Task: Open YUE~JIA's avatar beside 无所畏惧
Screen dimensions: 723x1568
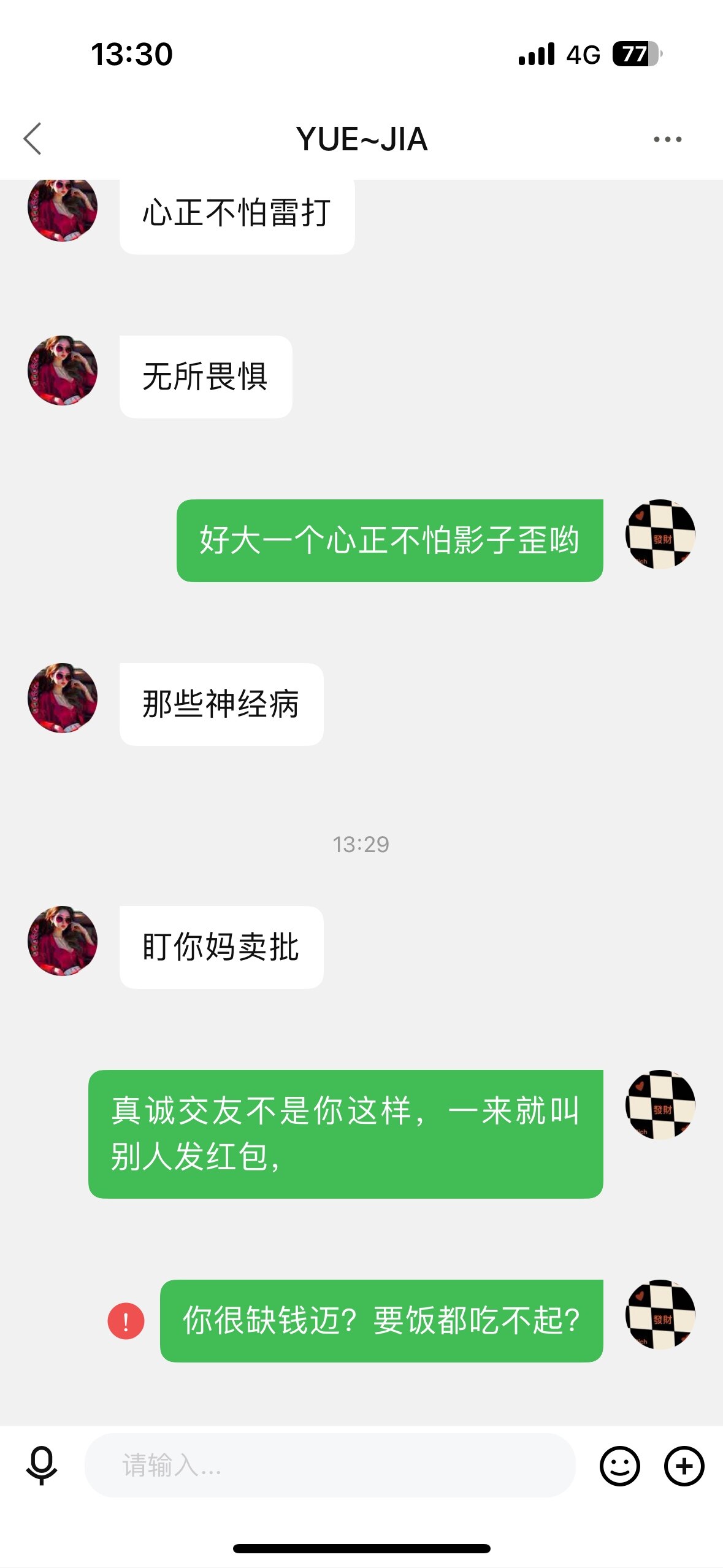Action: click(63, 371)
